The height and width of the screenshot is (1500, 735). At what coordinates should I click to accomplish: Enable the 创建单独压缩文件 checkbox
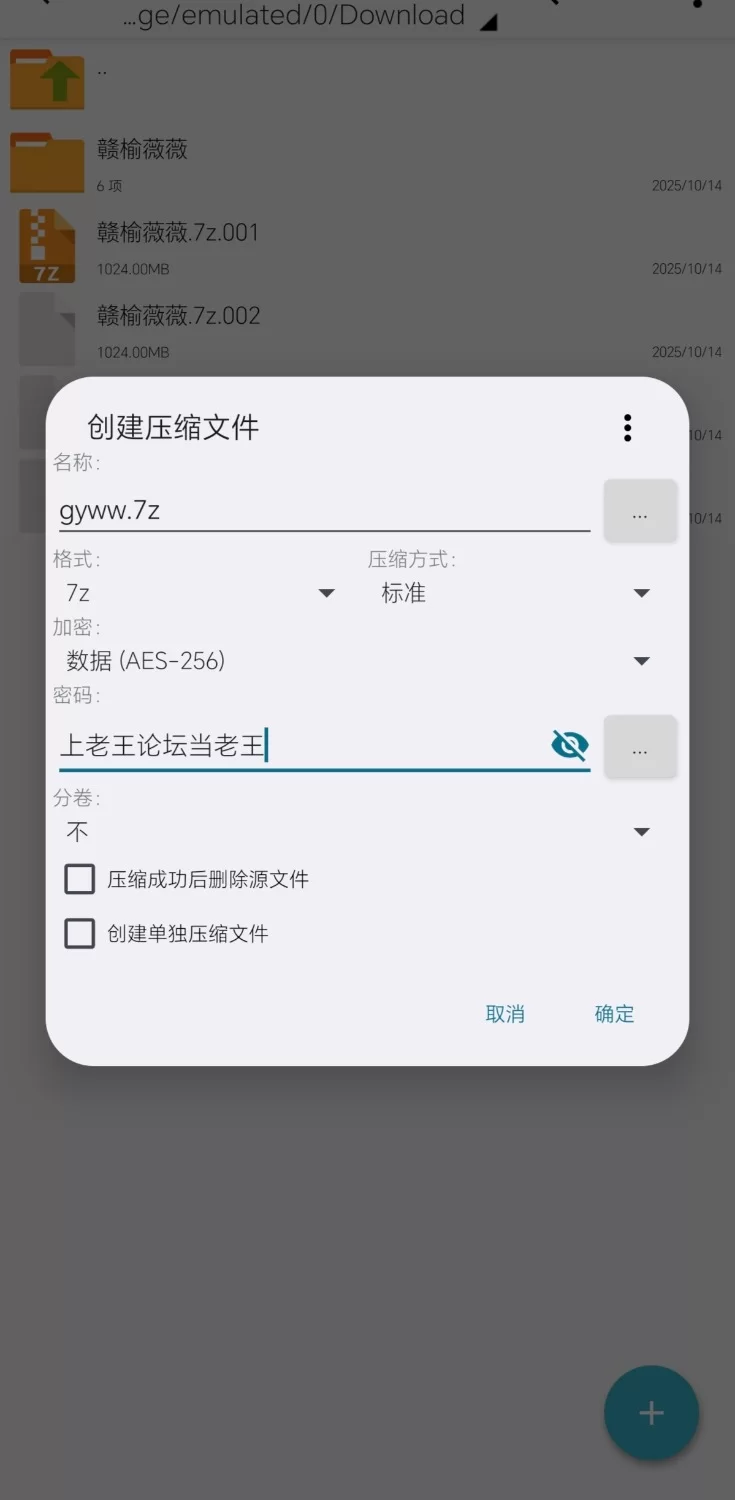pos(80,934)
